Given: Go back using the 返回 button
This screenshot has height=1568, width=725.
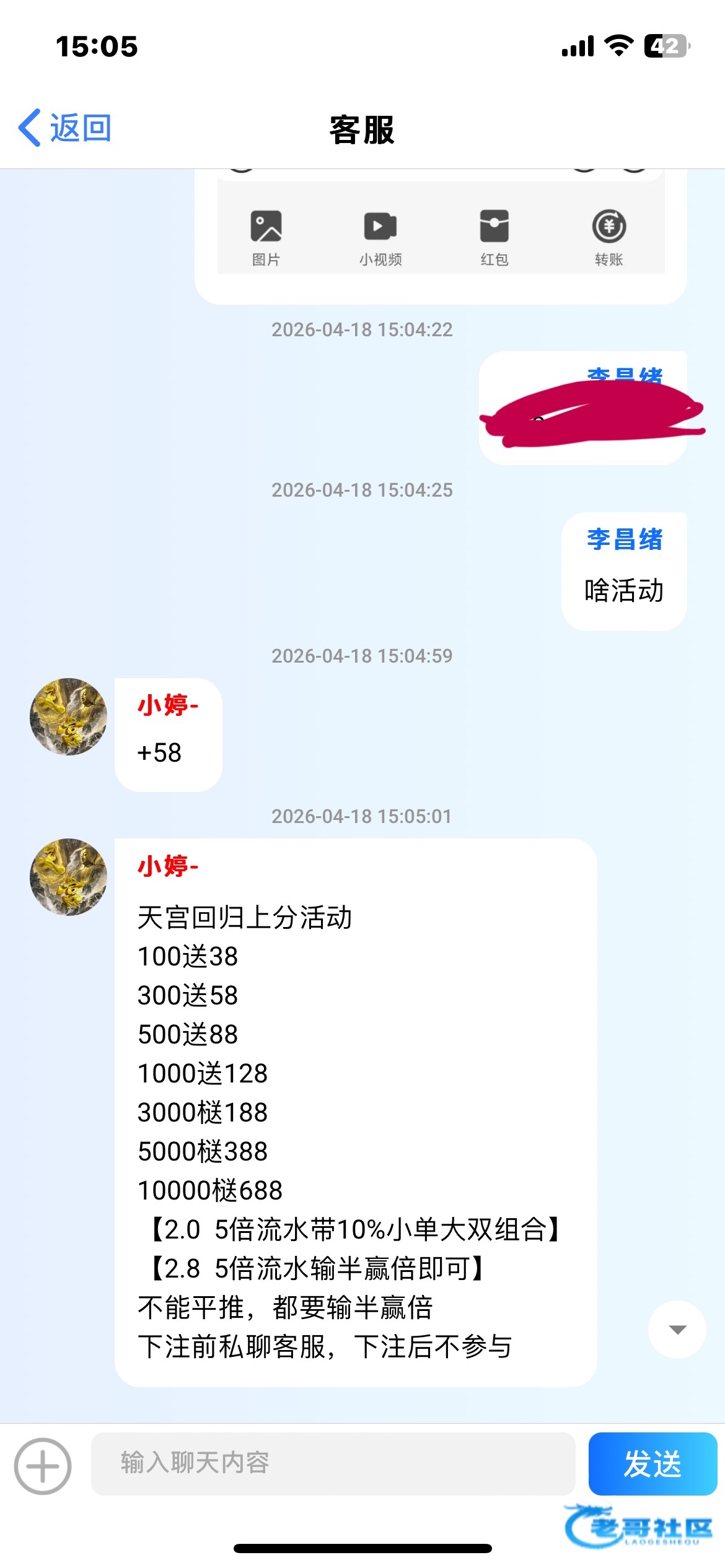Looking at the screenshot, I should [x=66, y=128].
